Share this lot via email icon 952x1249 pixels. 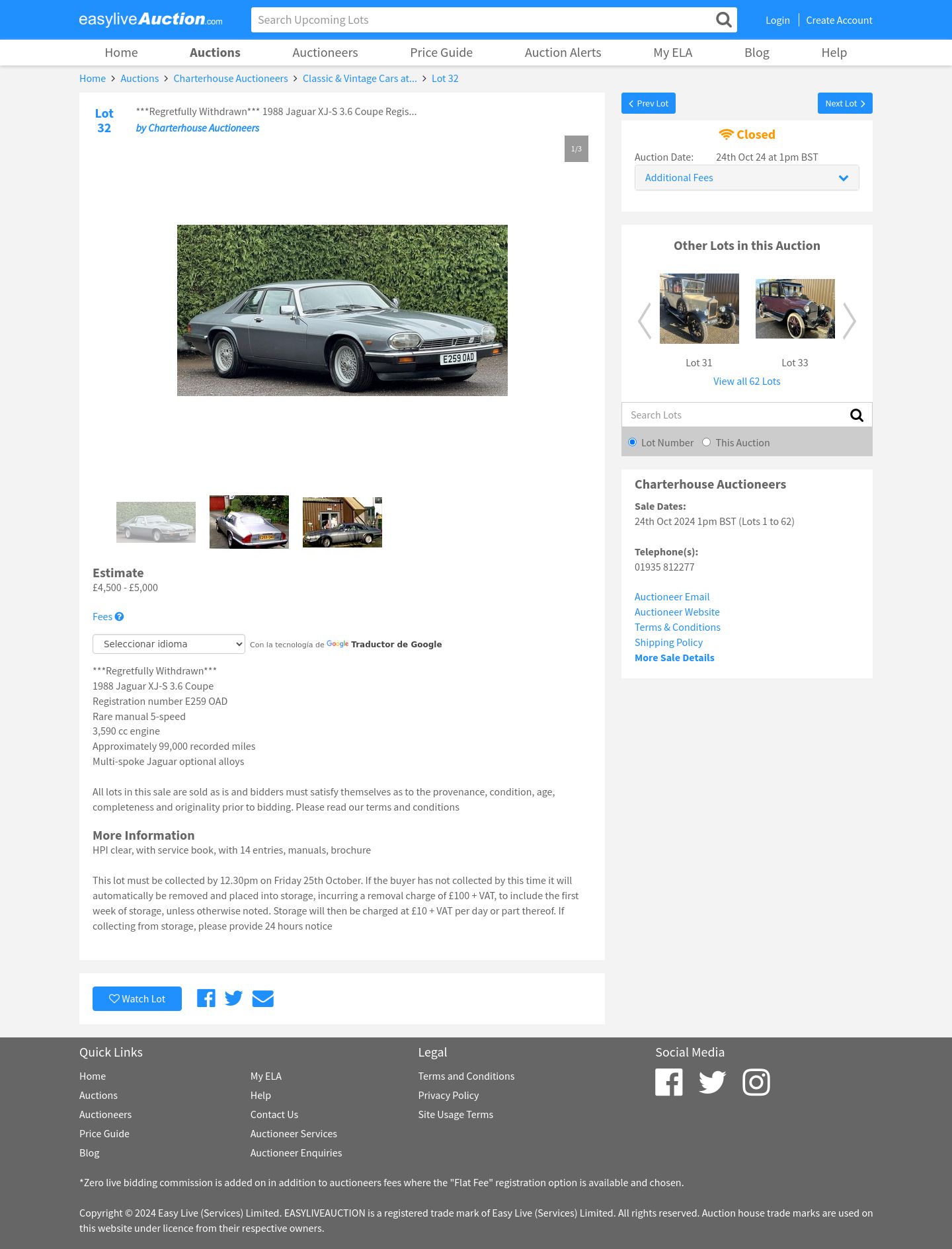coord(262,998)
